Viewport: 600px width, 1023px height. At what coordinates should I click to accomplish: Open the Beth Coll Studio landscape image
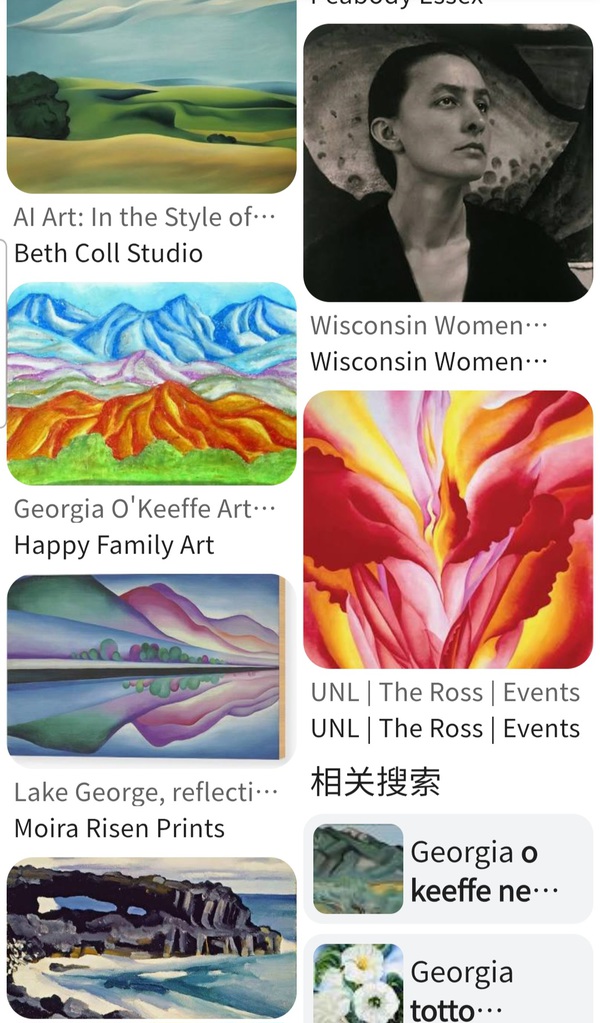click(x=151, y=97)
